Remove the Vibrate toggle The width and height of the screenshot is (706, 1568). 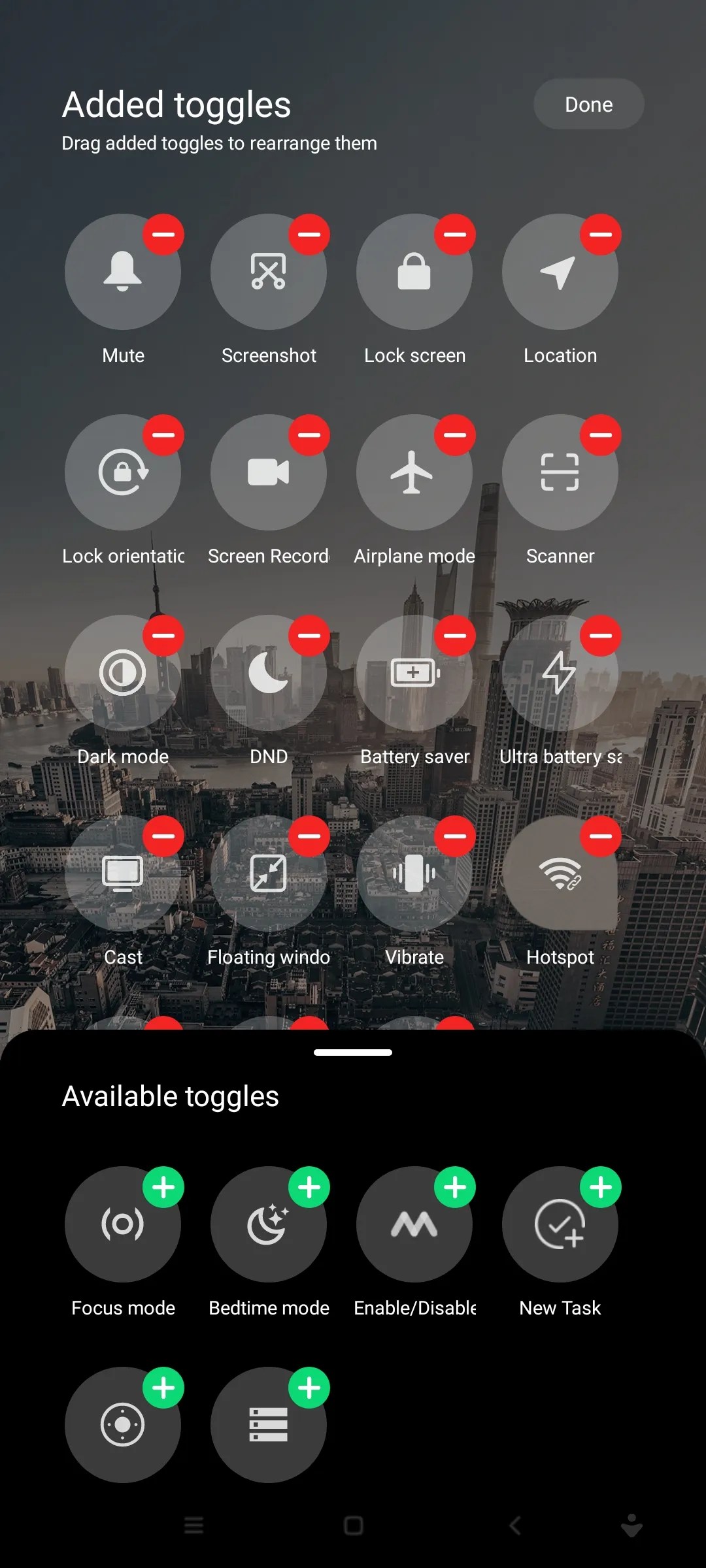pyautogui.click(x=455, y=836)
